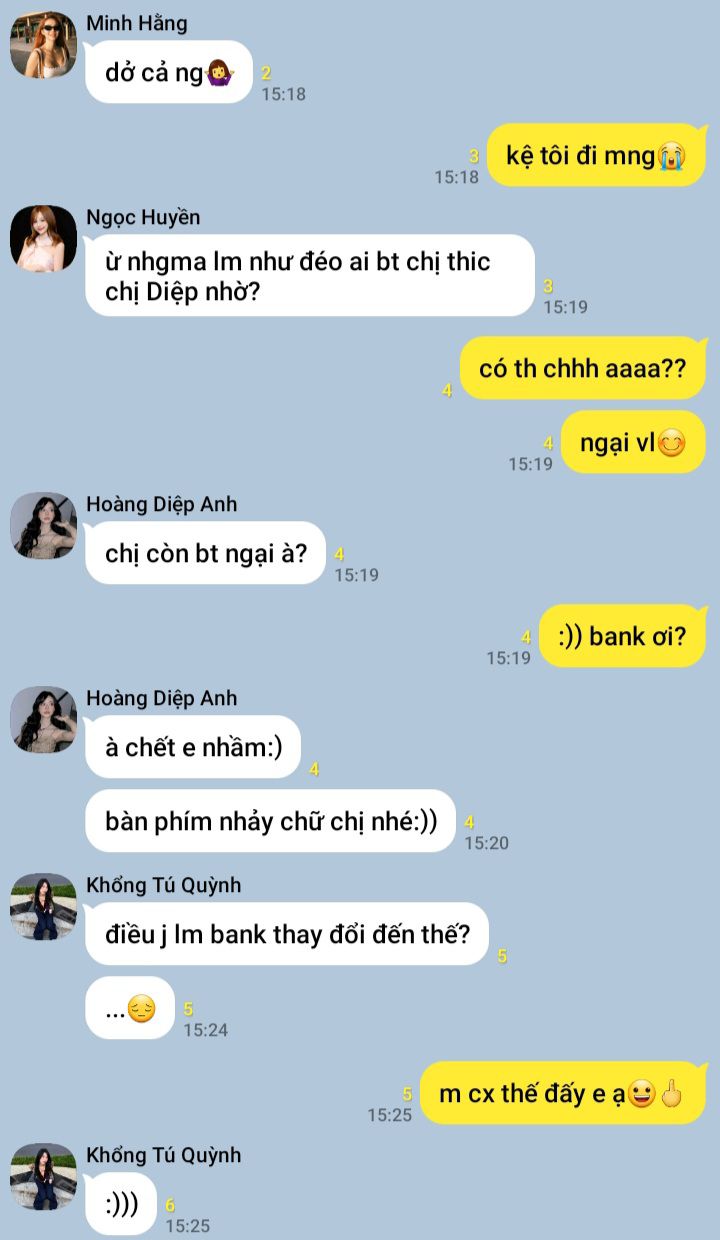Tap Hoàng Diệp Anh's avatar beside 'à chết e nhầm:)'
Viewport: 720px width, 1240px height.
coord(43,720)
